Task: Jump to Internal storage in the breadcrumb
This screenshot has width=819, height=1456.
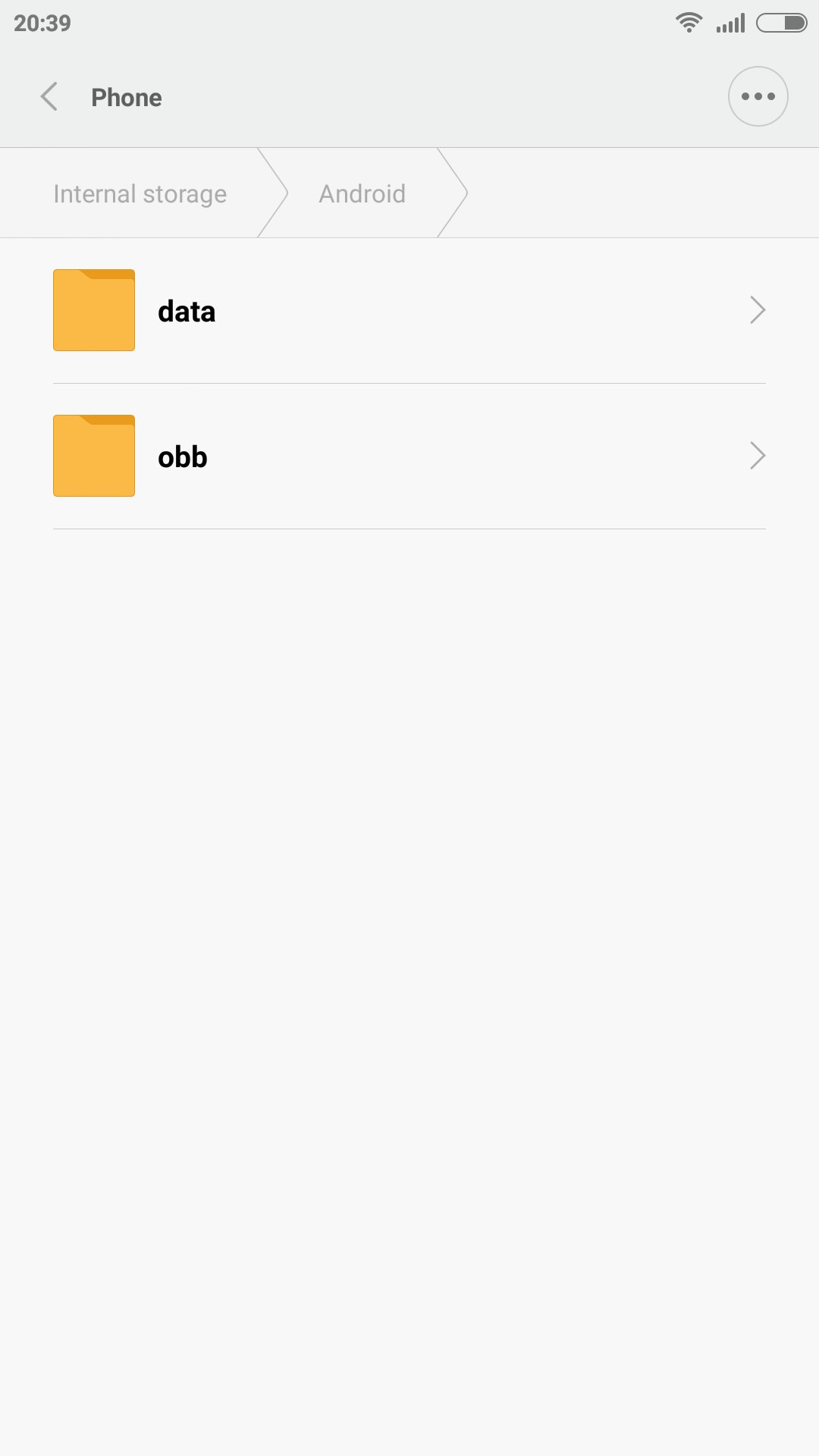Action: (140, 194)
